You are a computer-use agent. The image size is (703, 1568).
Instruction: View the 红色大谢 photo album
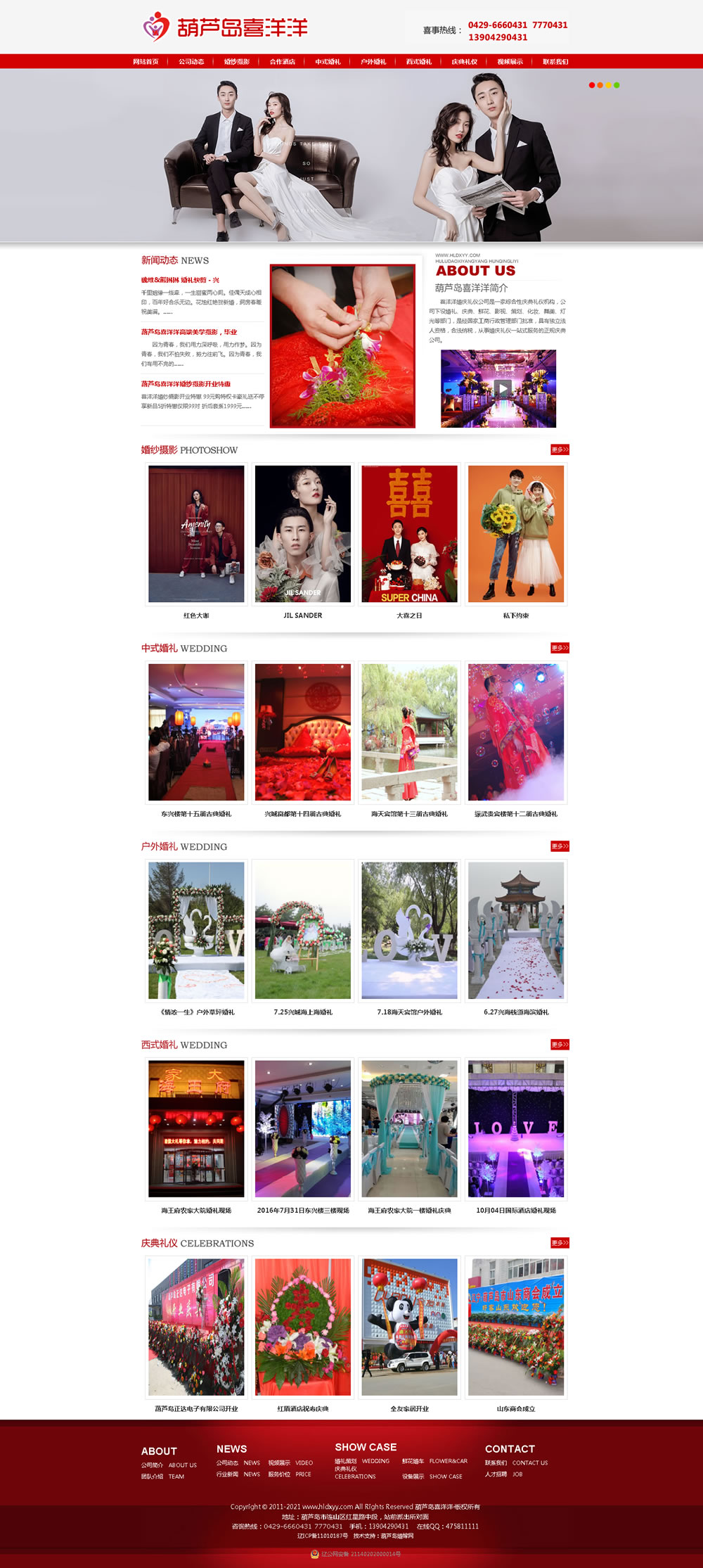[196, 534]
